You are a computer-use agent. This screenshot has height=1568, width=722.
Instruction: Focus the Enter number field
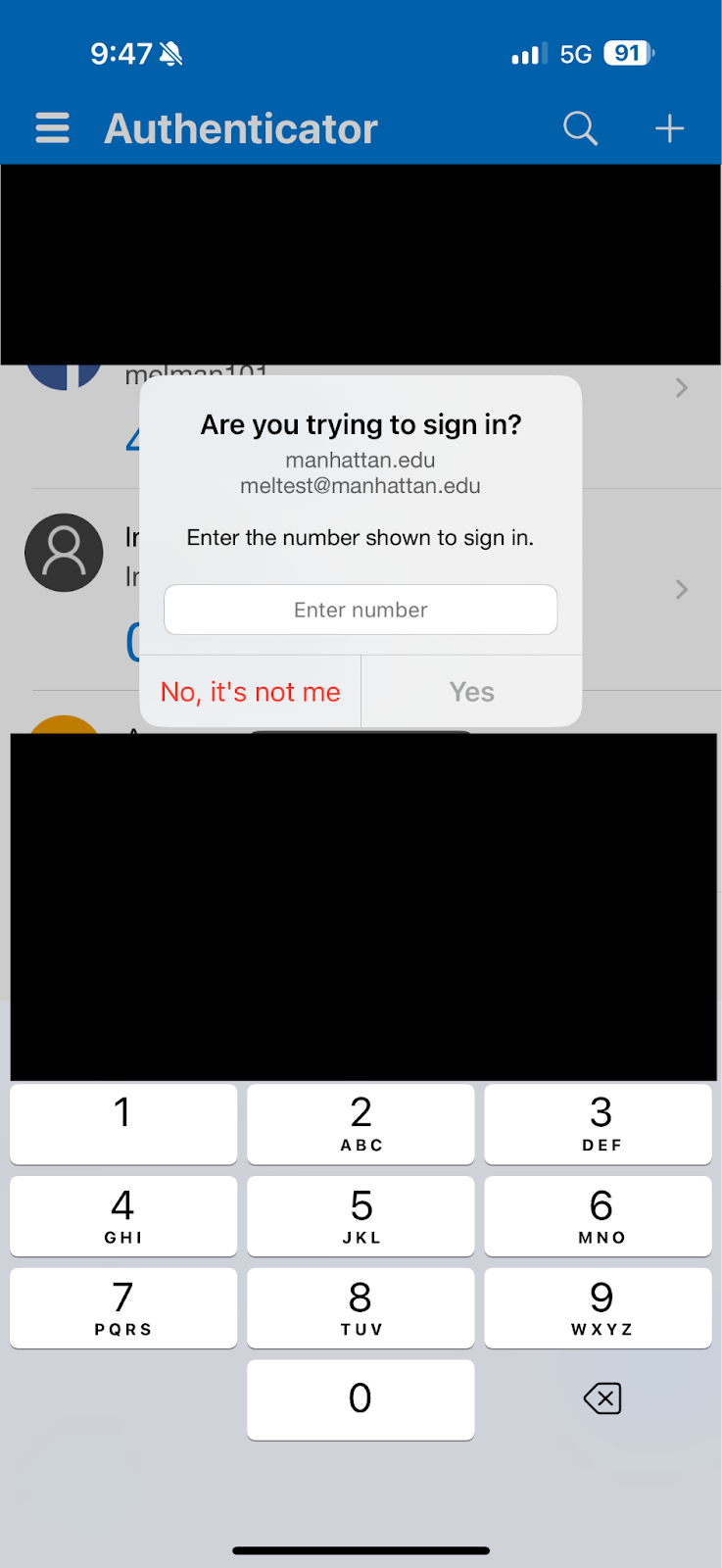click(361, 610)
